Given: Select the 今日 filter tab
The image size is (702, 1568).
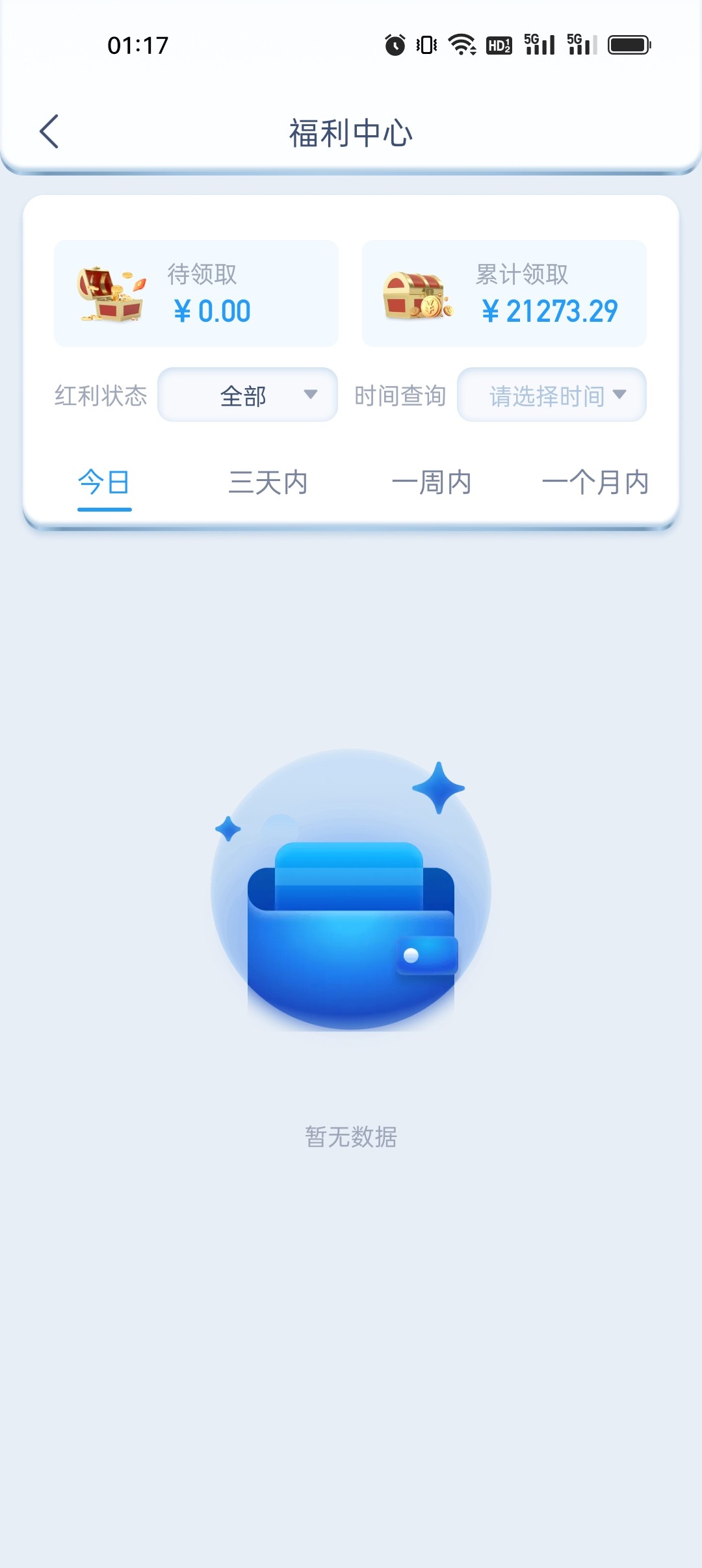Looking at the screenshot, I should point(104,483).
